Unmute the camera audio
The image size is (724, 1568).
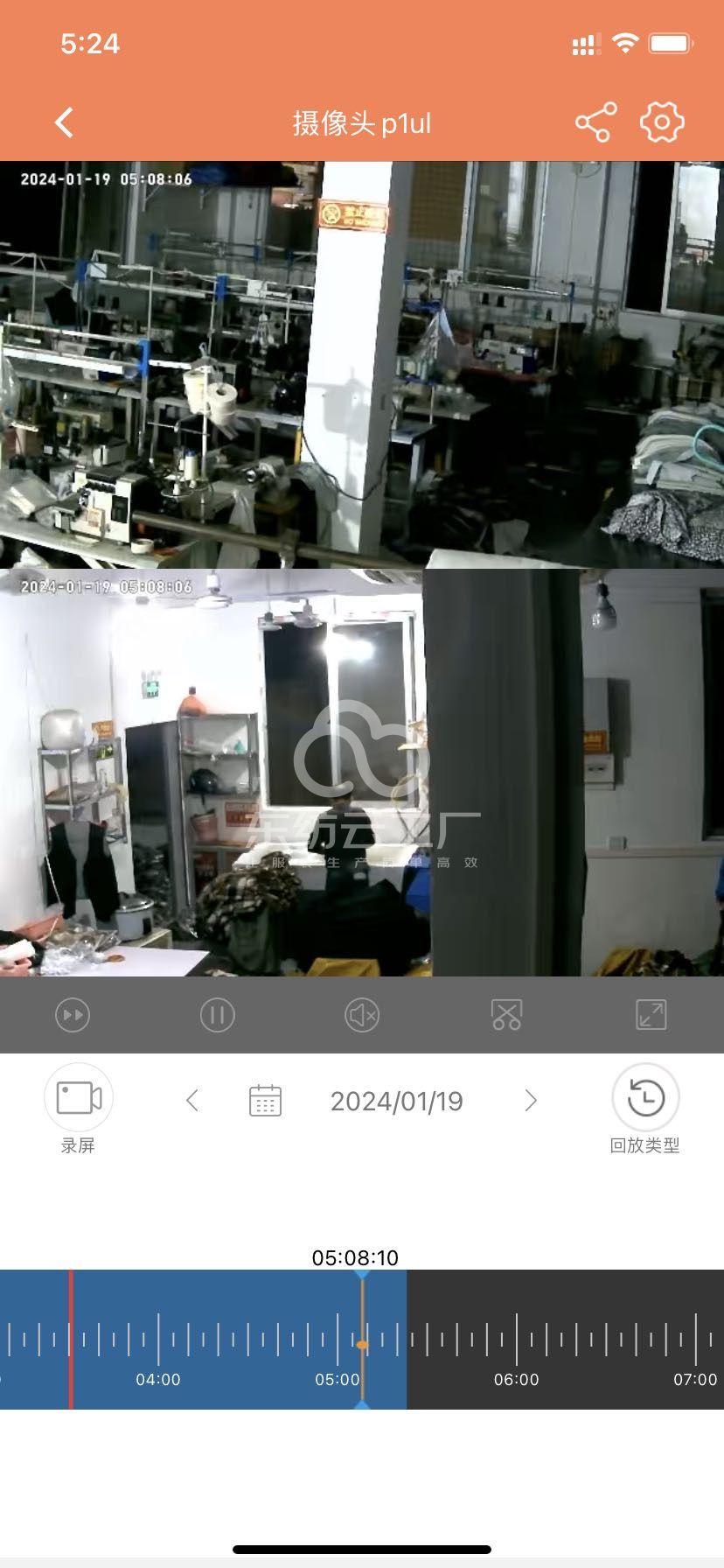tap(362, 1015)
